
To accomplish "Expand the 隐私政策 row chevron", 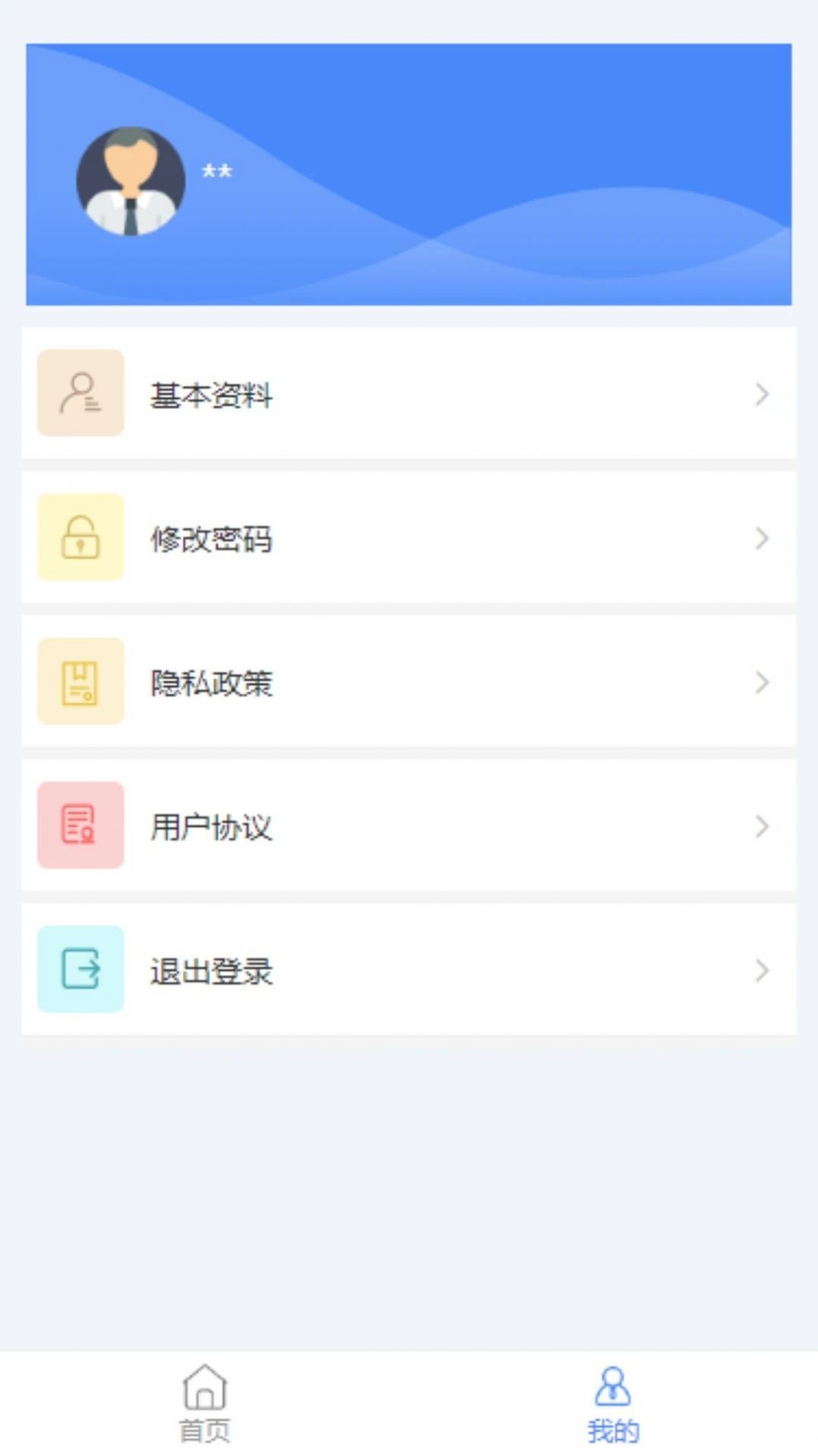I will click(763, 682).
